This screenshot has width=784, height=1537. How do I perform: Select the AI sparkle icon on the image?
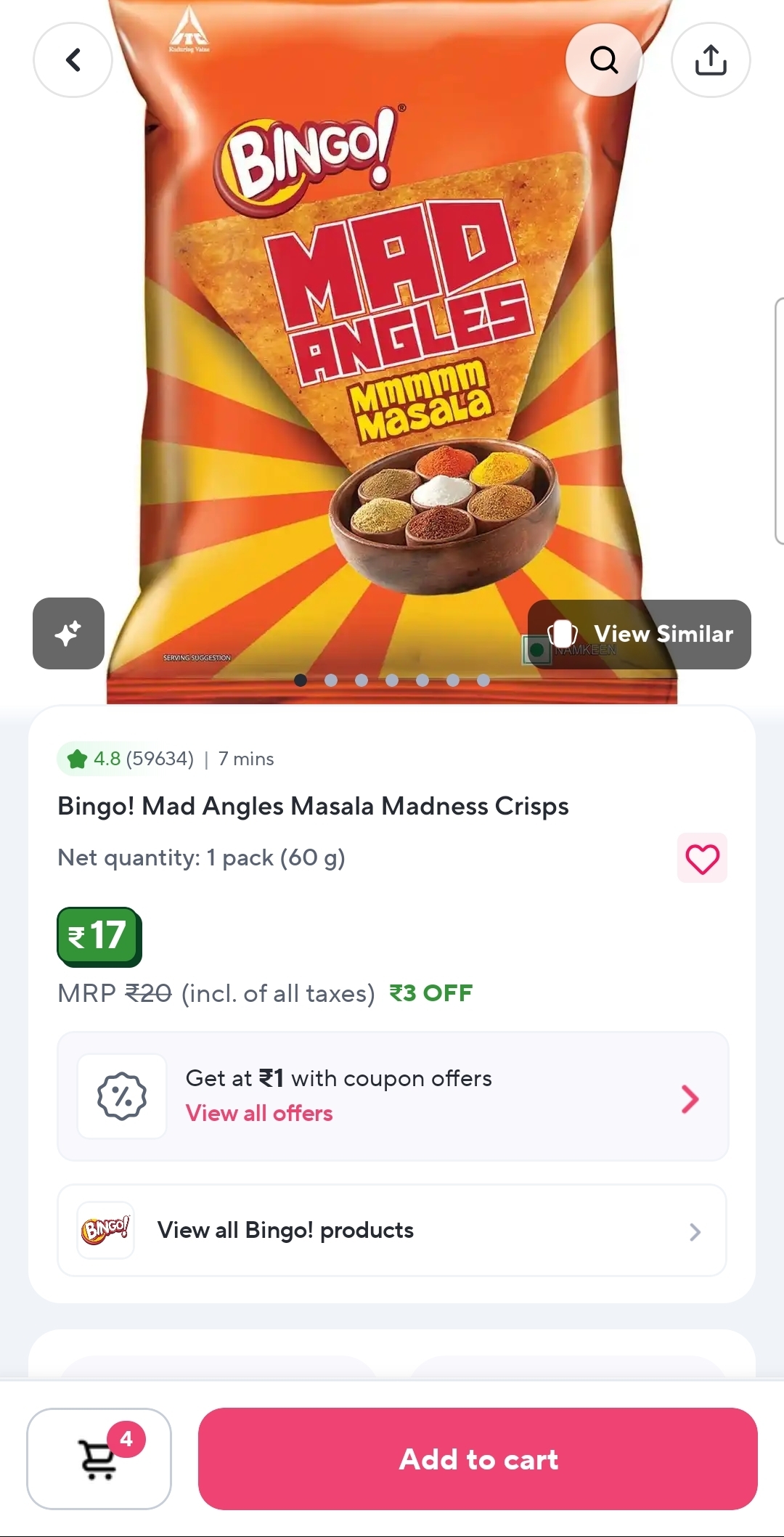click(x=68, y=633)
